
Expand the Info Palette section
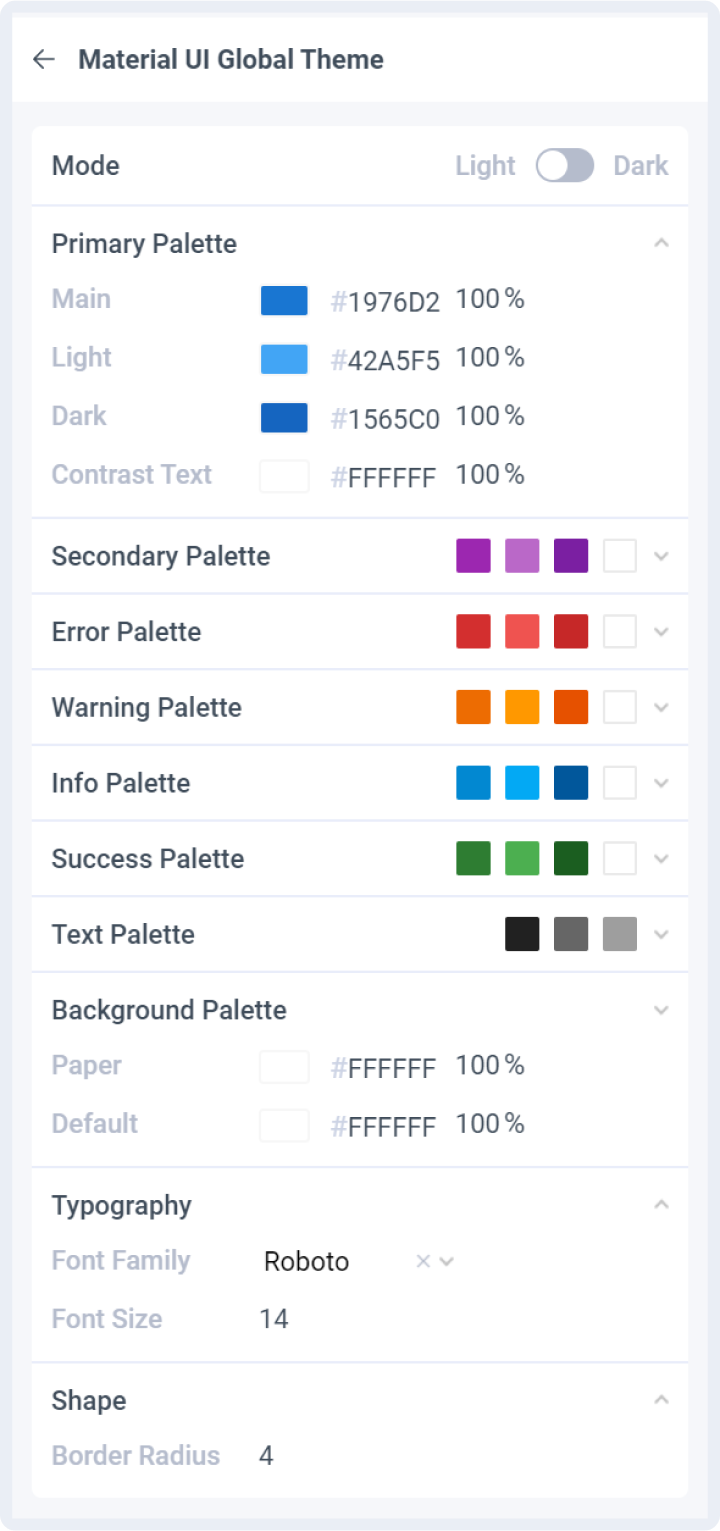[x=661, y=783]
